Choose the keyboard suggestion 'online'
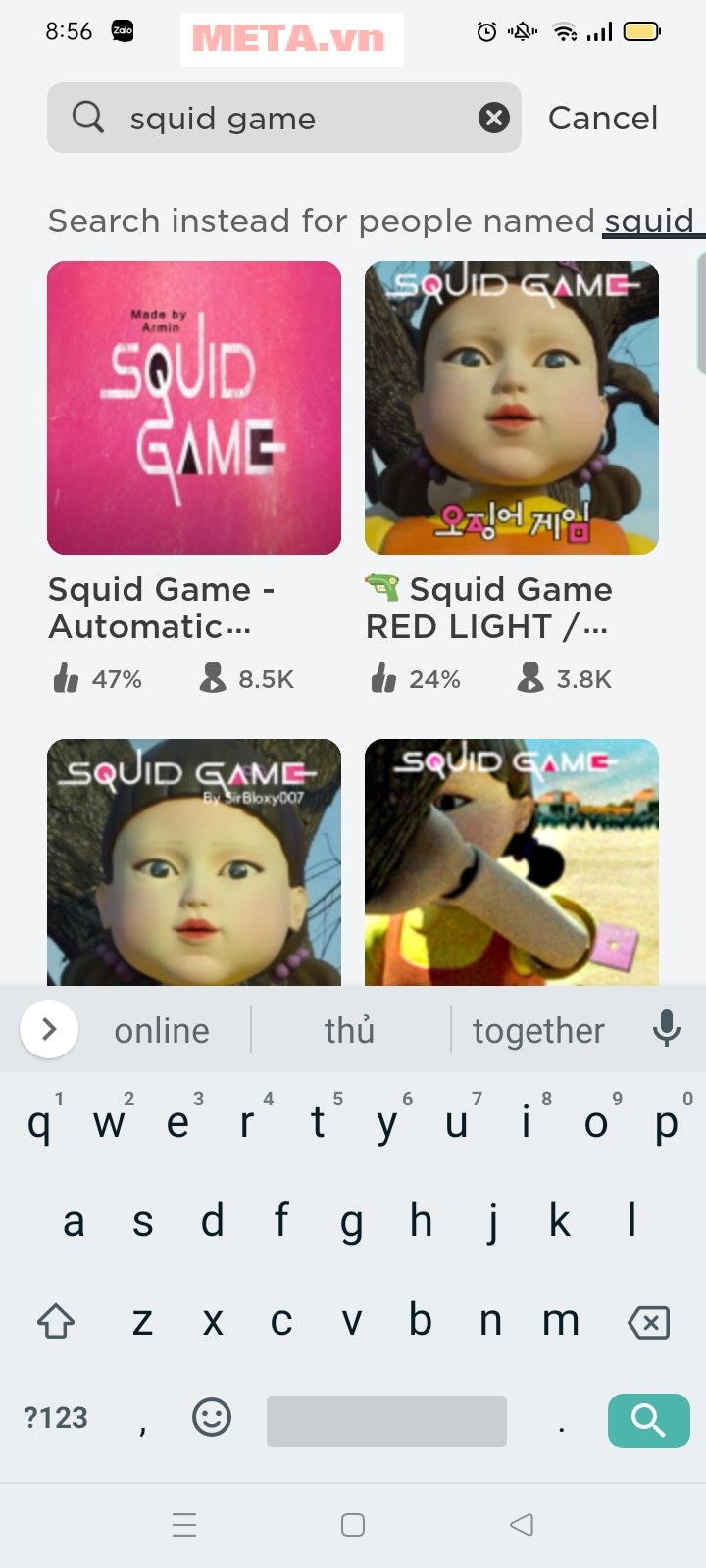 tap(162, 1030)
